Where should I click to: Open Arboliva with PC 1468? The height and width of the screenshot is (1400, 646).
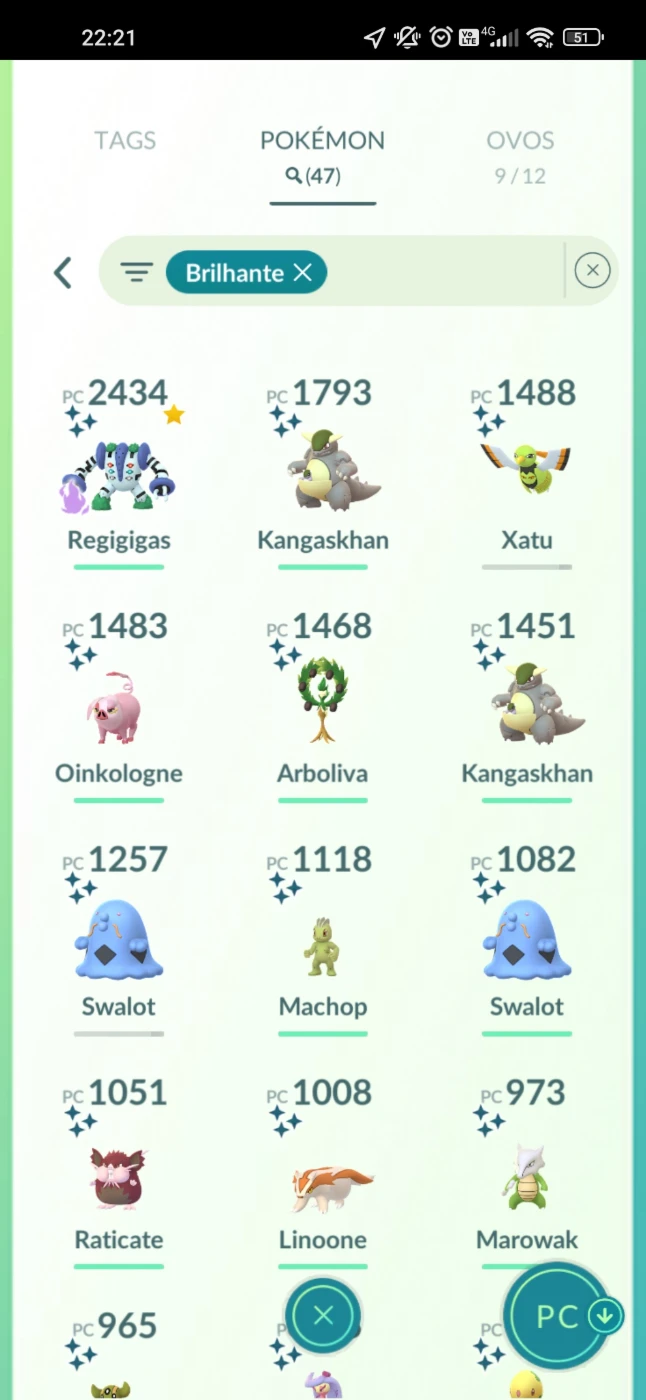click(323, 707)
